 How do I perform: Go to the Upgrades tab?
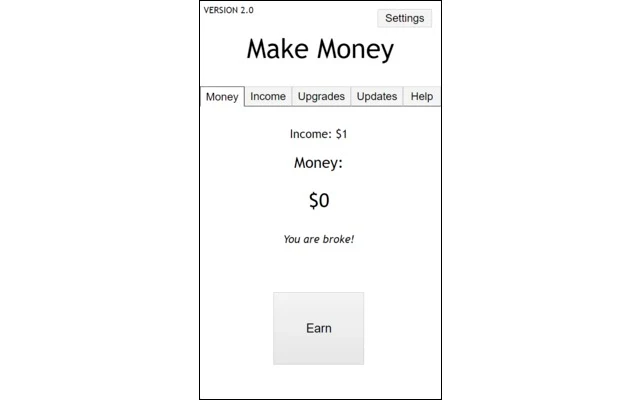coord(321,96)
